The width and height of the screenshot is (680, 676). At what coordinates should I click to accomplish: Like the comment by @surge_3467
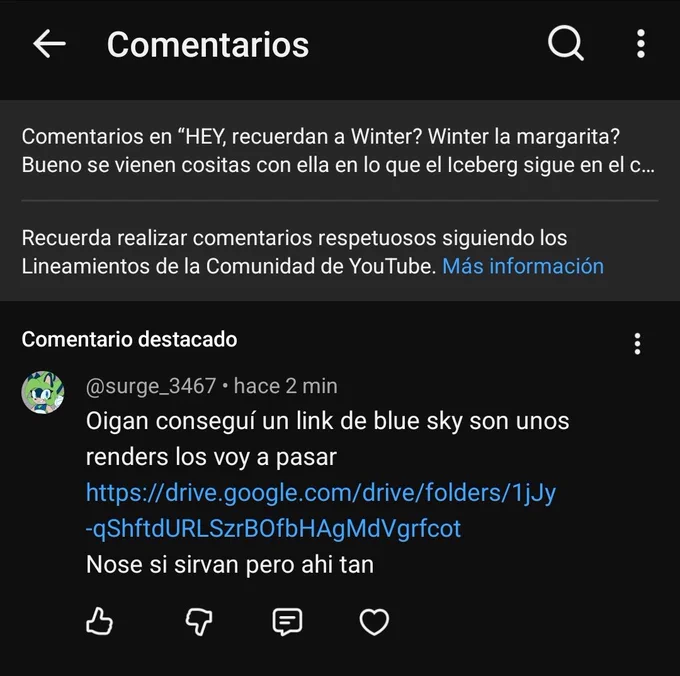click(99, 621)
